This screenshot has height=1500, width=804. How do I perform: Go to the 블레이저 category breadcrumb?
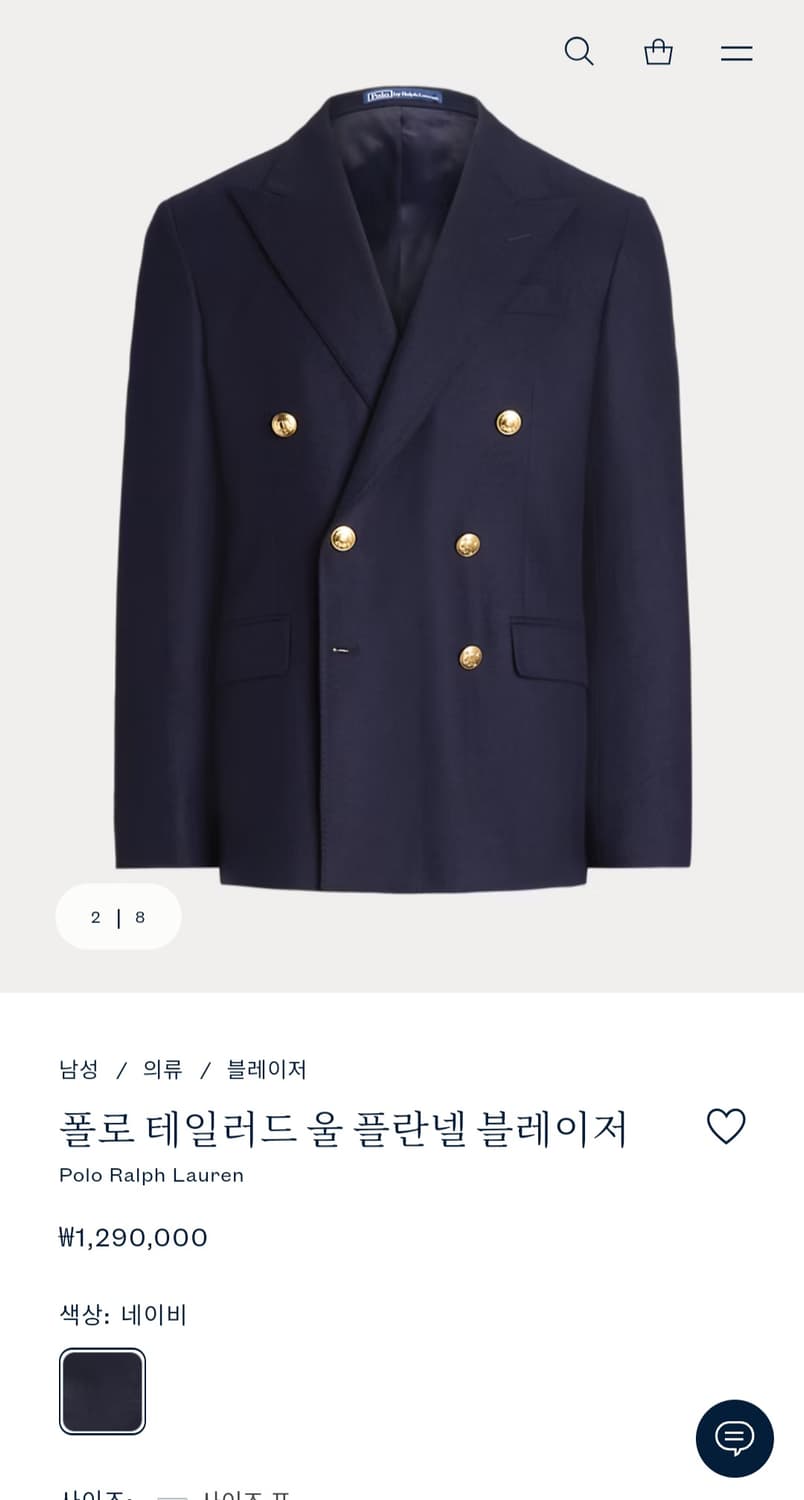tap(265, 1069)
